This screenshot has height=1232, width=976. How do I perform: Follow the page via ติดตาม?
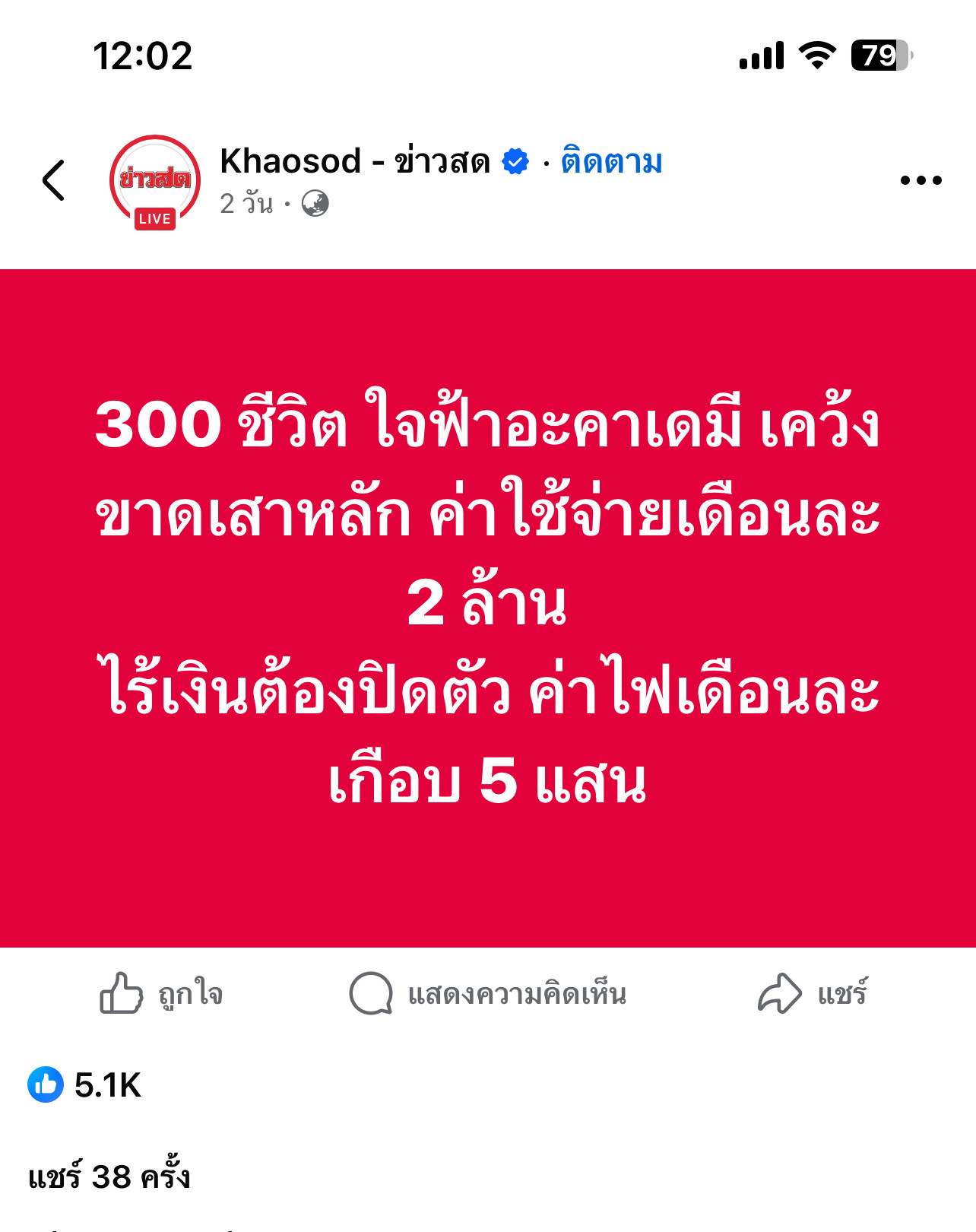611,161
